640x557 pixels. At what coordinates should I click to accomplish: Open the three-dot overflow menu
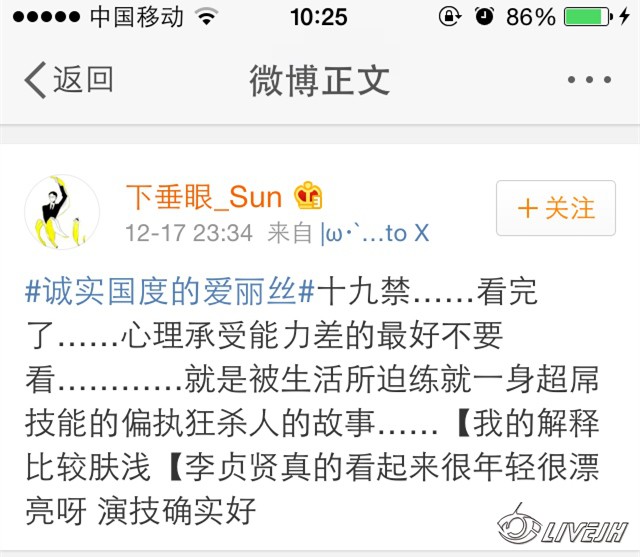coord(588,80)
